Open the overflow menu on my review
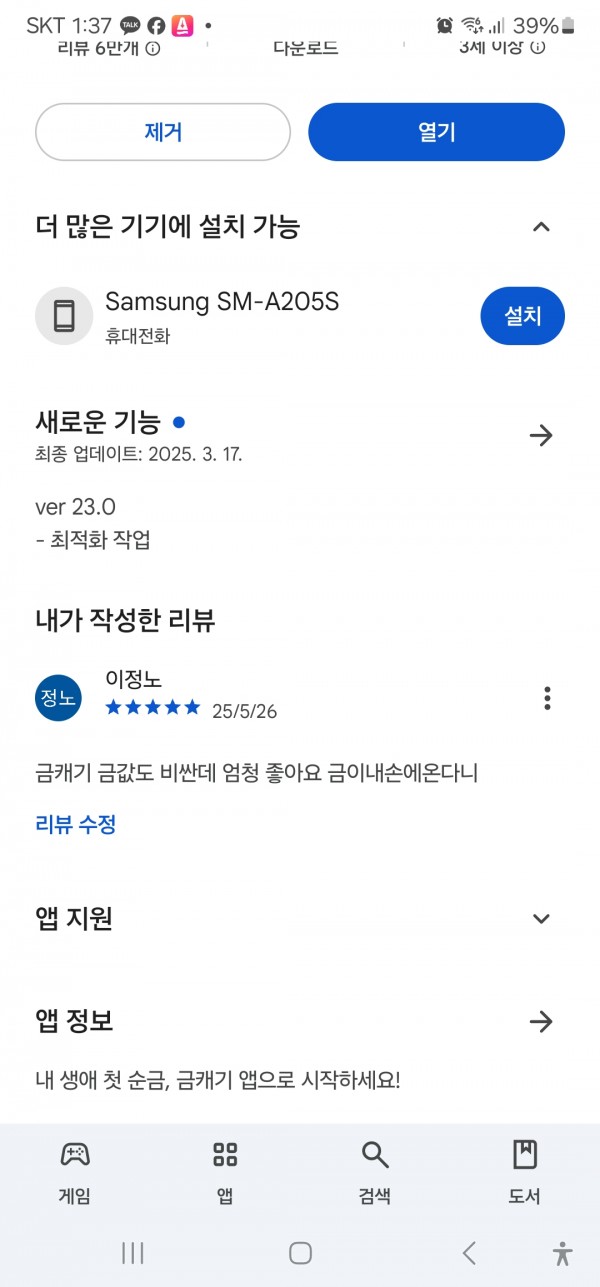 [546, 697]
